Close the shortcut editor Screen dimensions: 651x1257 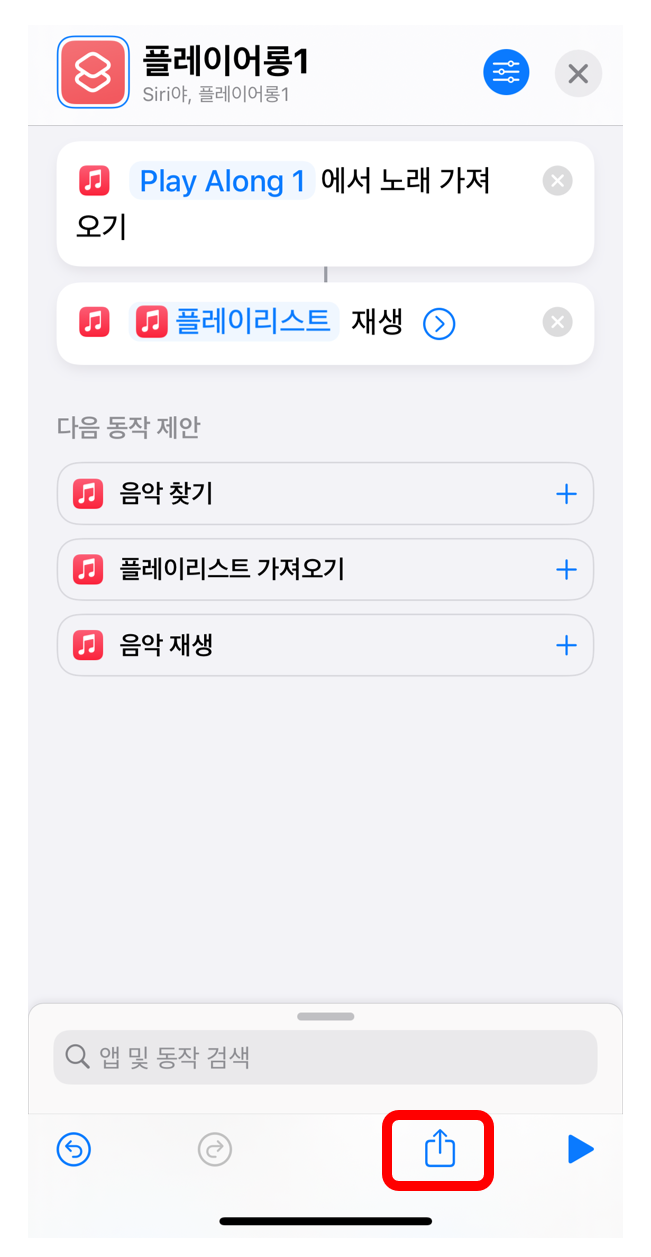tap(578, 73)
